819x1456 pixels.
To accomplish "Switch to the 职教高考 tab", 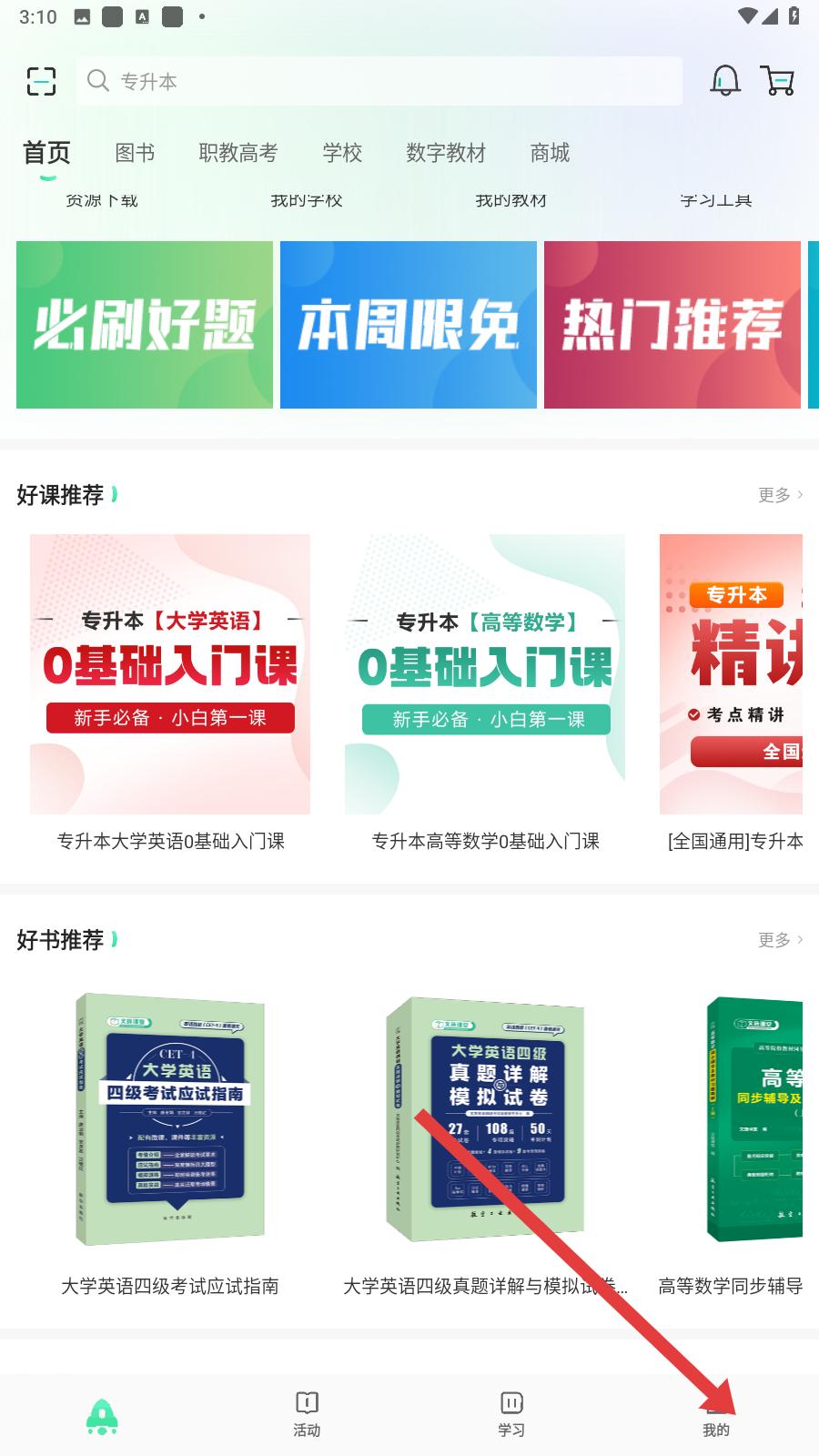I will pos(238,153).
